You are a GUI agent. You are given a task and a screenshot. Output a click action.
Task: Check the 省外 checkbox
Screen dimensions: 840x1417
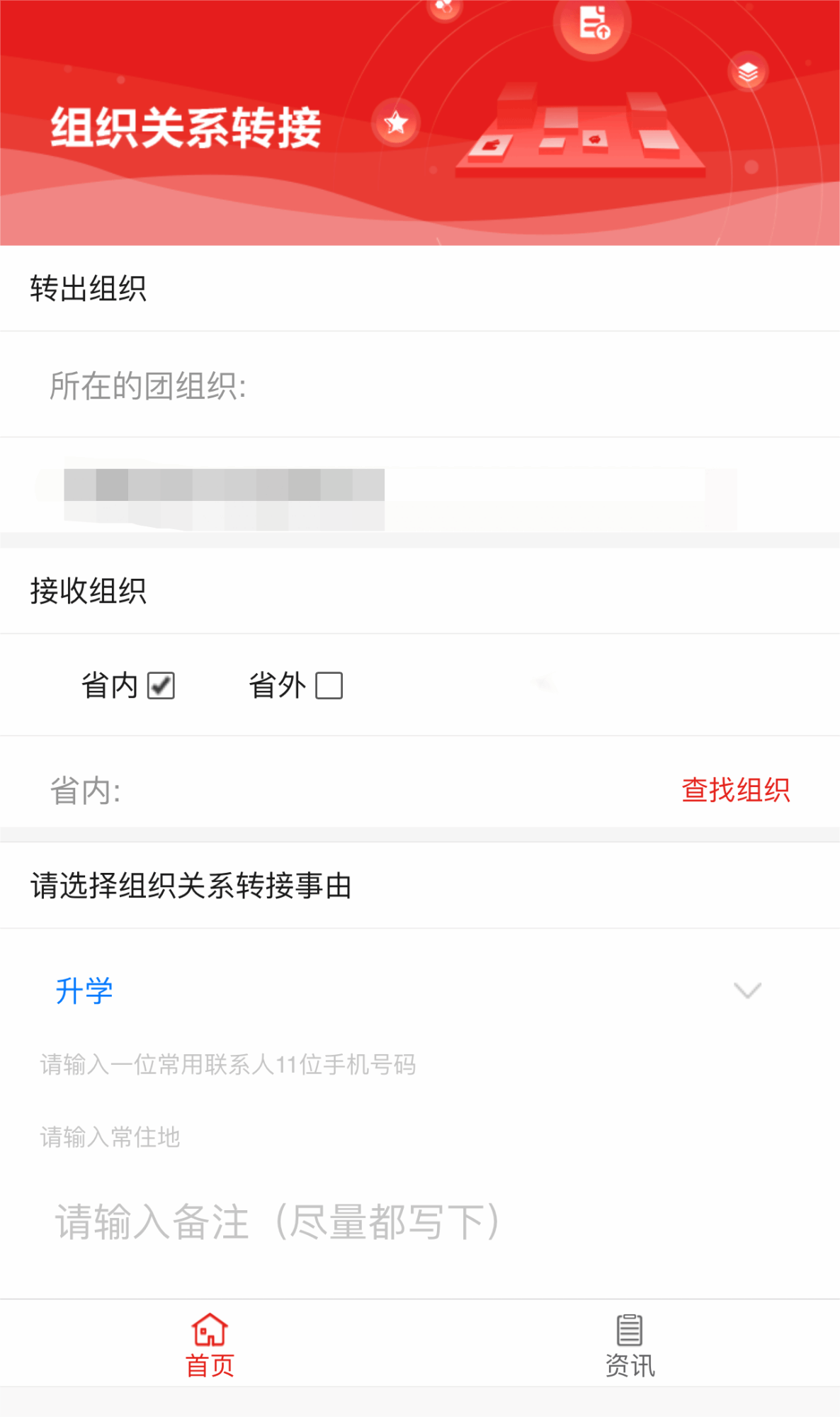pyautogui.click(x=329, y=686)
